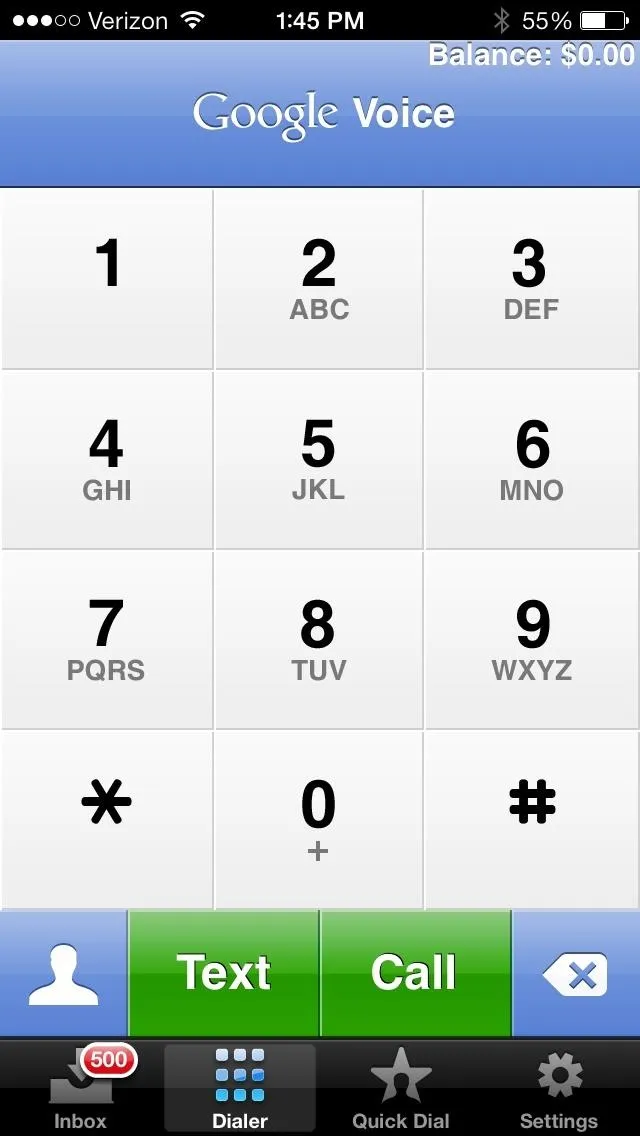Enter digit 8 TUV
Image resolution: width=640 pixels, height=1136 pixels.
pos(319,640)
